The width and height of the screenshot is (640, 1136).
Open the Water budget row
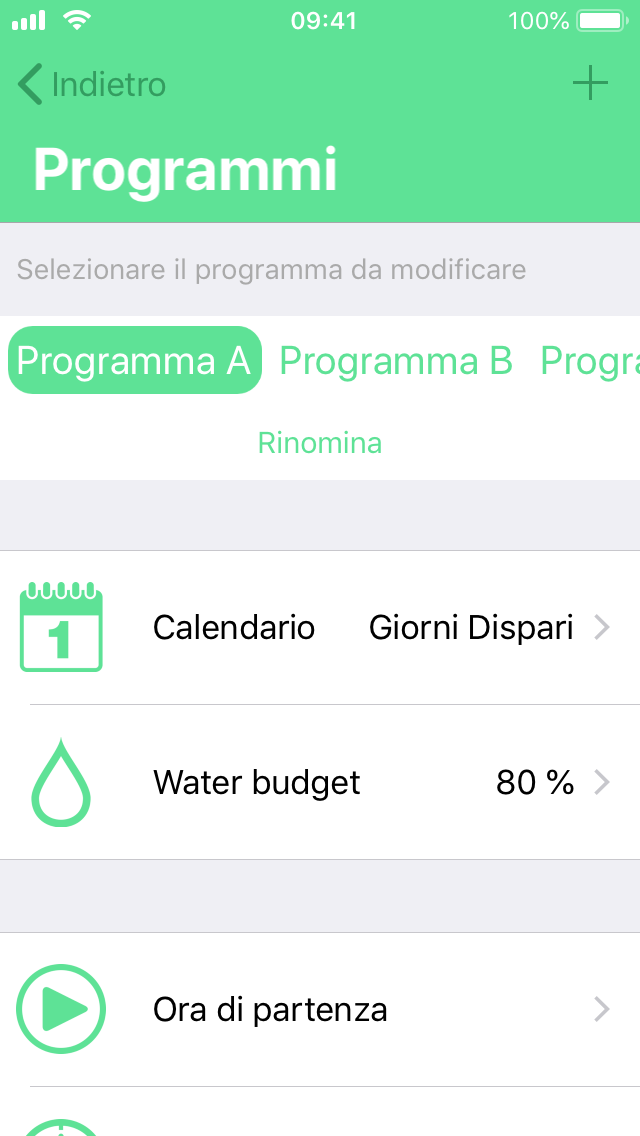[x=320, y=782]
